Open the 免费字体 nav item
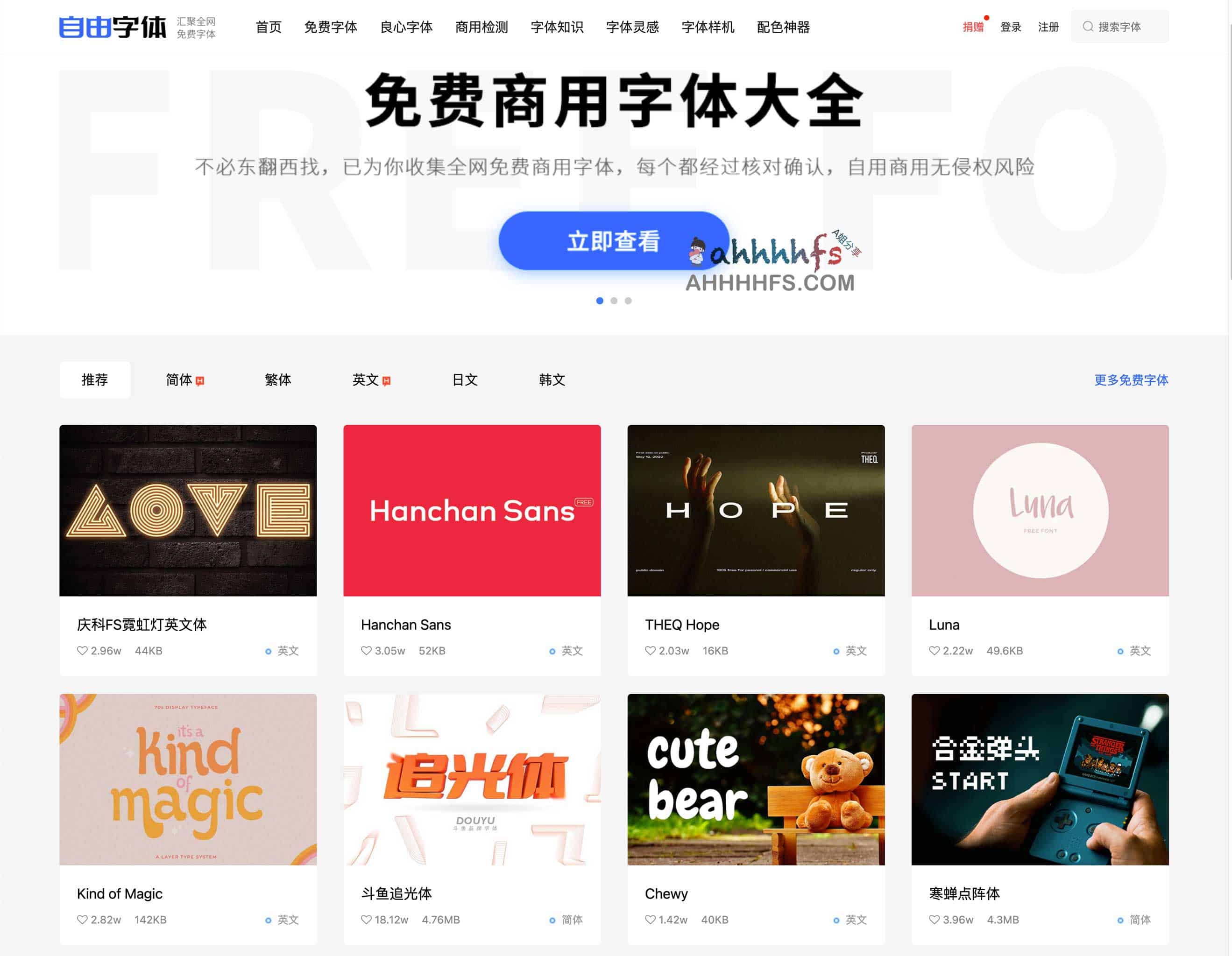Image resolution: width=1232 pixels, height=956 pixels. pos(331,27)
